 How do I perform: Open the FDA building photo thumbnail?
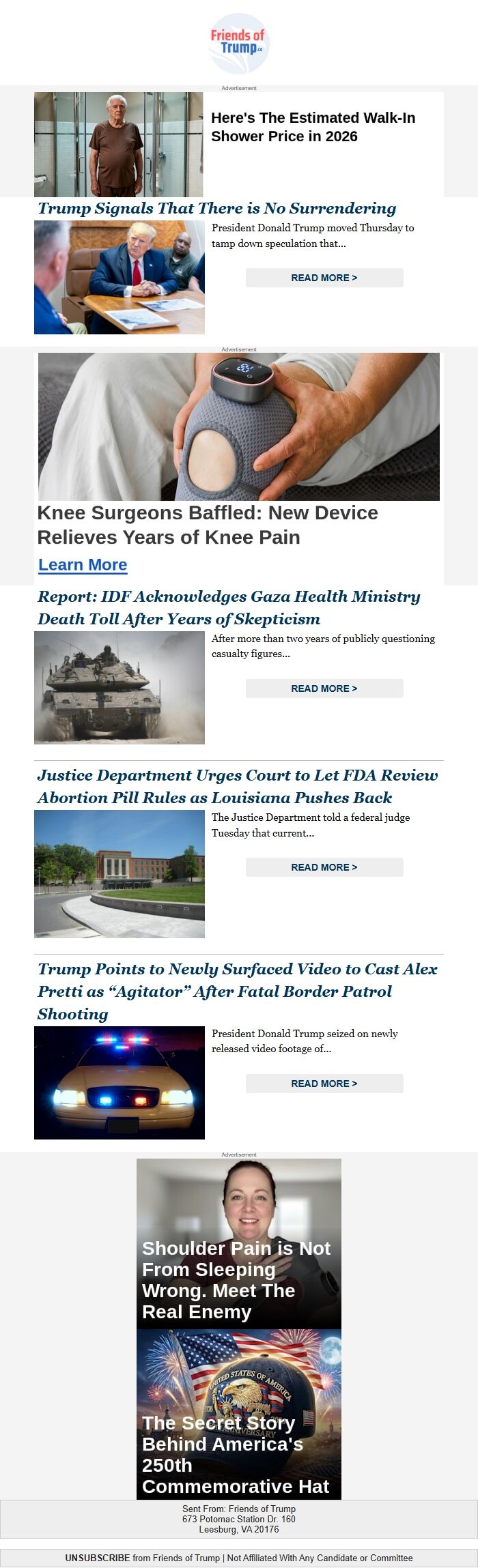(119, 874)
